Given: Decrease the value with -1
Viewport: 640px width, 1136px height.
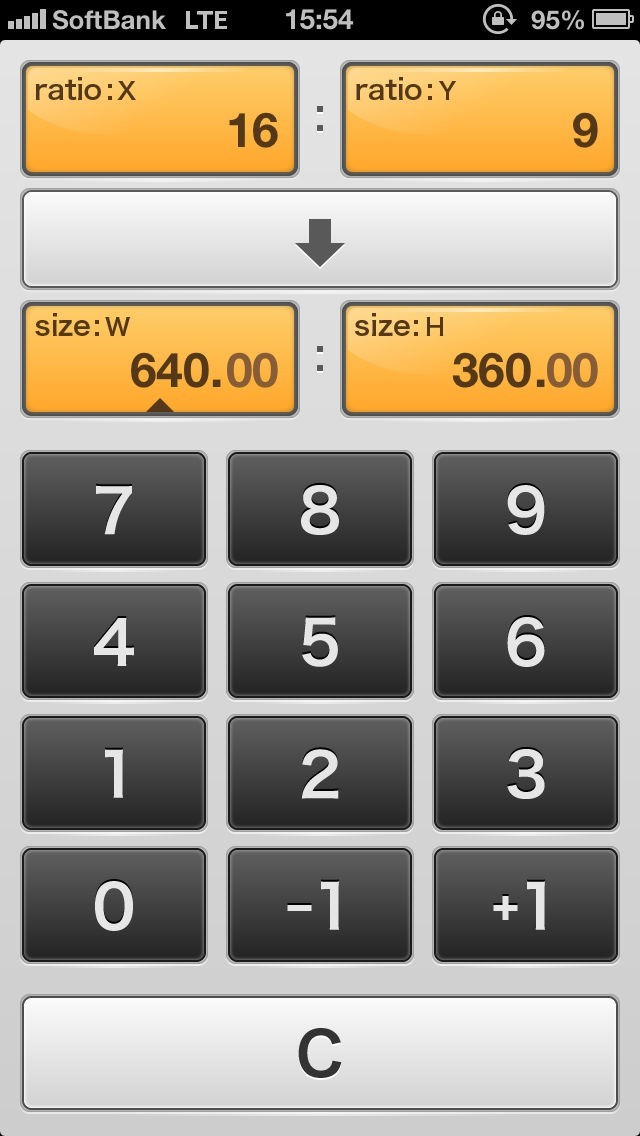Looking at the screenshot, I should pos(320,905).
